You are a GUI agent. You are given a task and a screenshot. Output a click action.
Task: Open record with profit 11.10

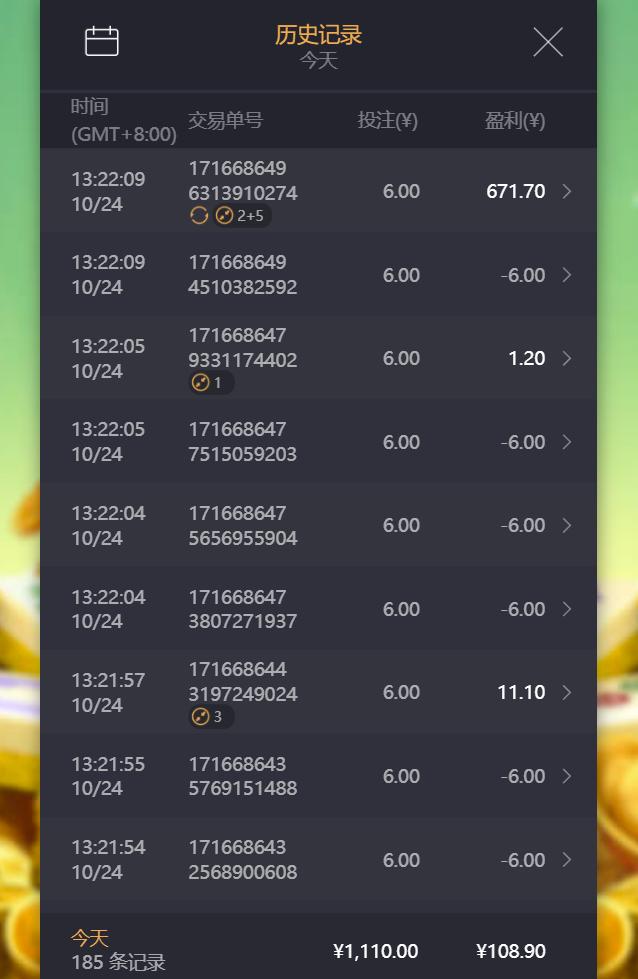coord(319,692)
